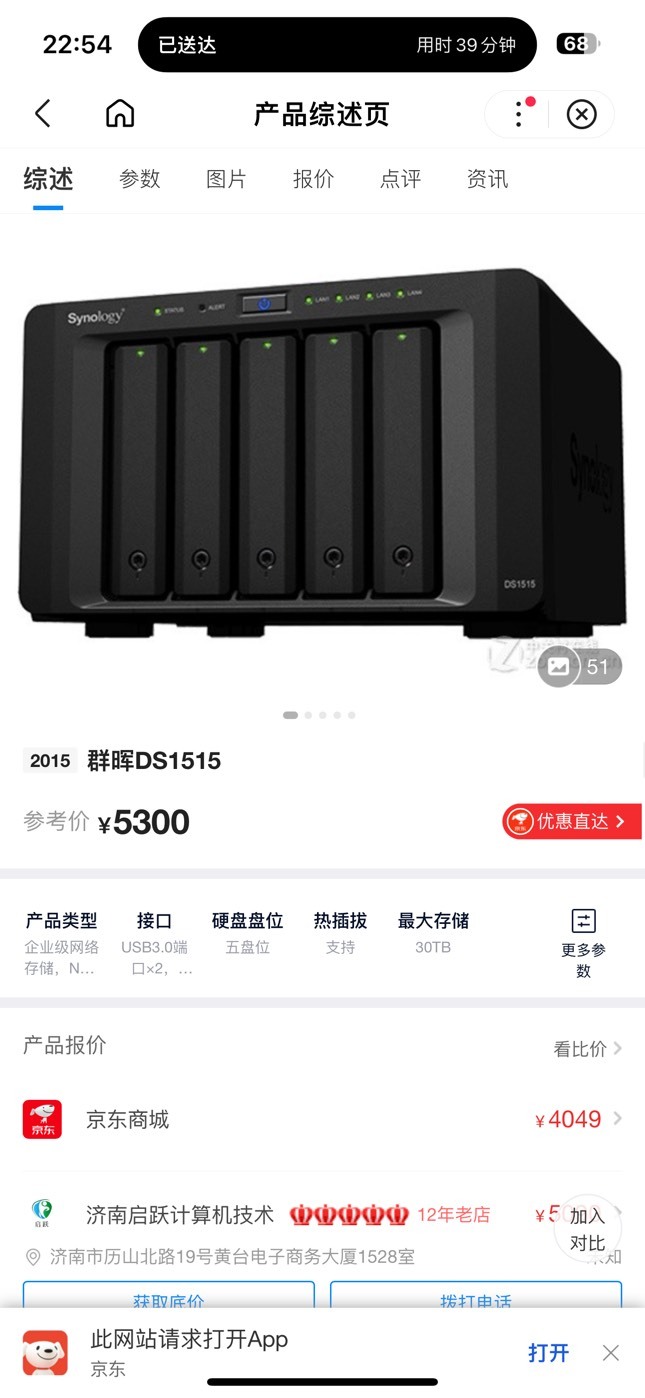Viewport: 645px width, 1398px height.
Task: Open the 51 photos gallery badge
Action: pos(580,667)
